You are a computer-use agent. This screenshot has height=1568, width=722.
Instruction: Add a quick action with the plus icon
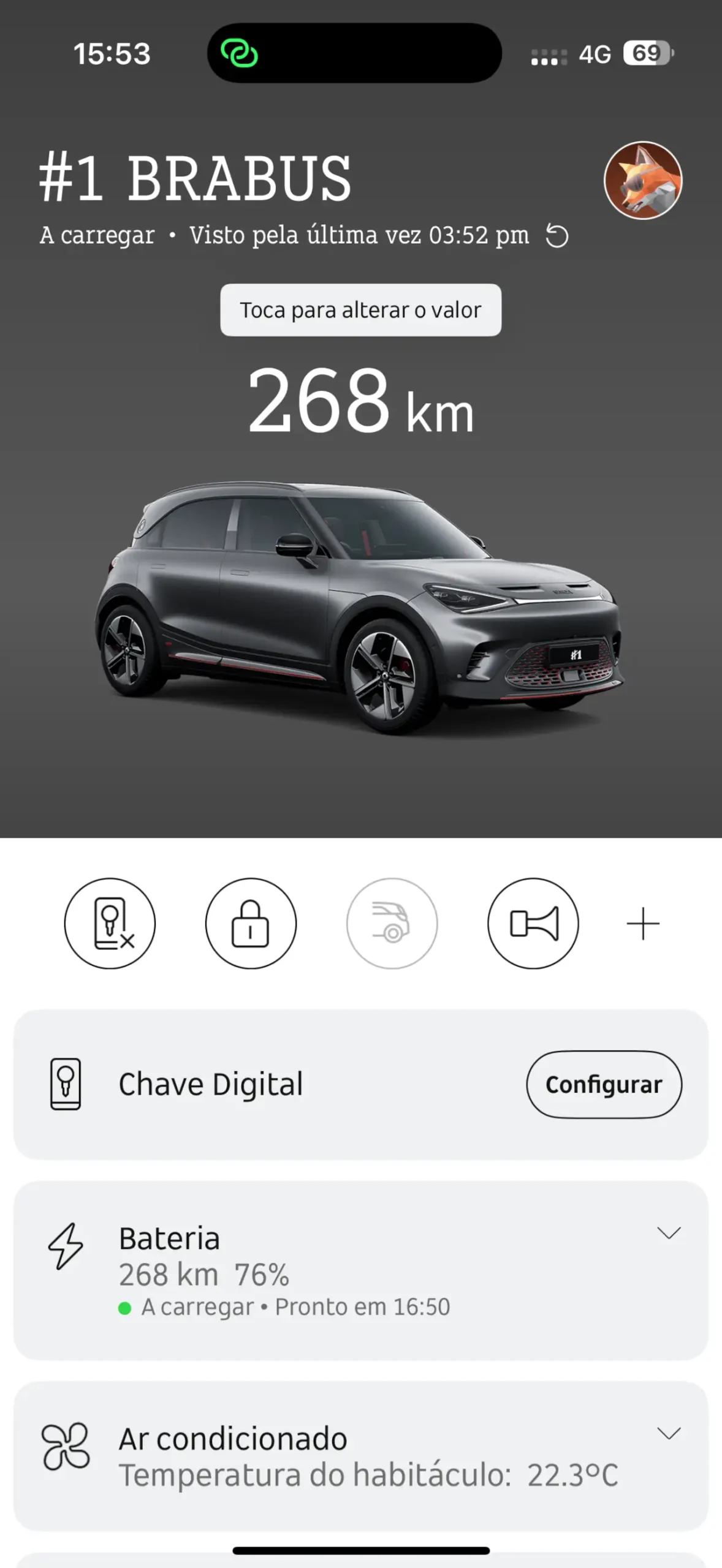643,924
